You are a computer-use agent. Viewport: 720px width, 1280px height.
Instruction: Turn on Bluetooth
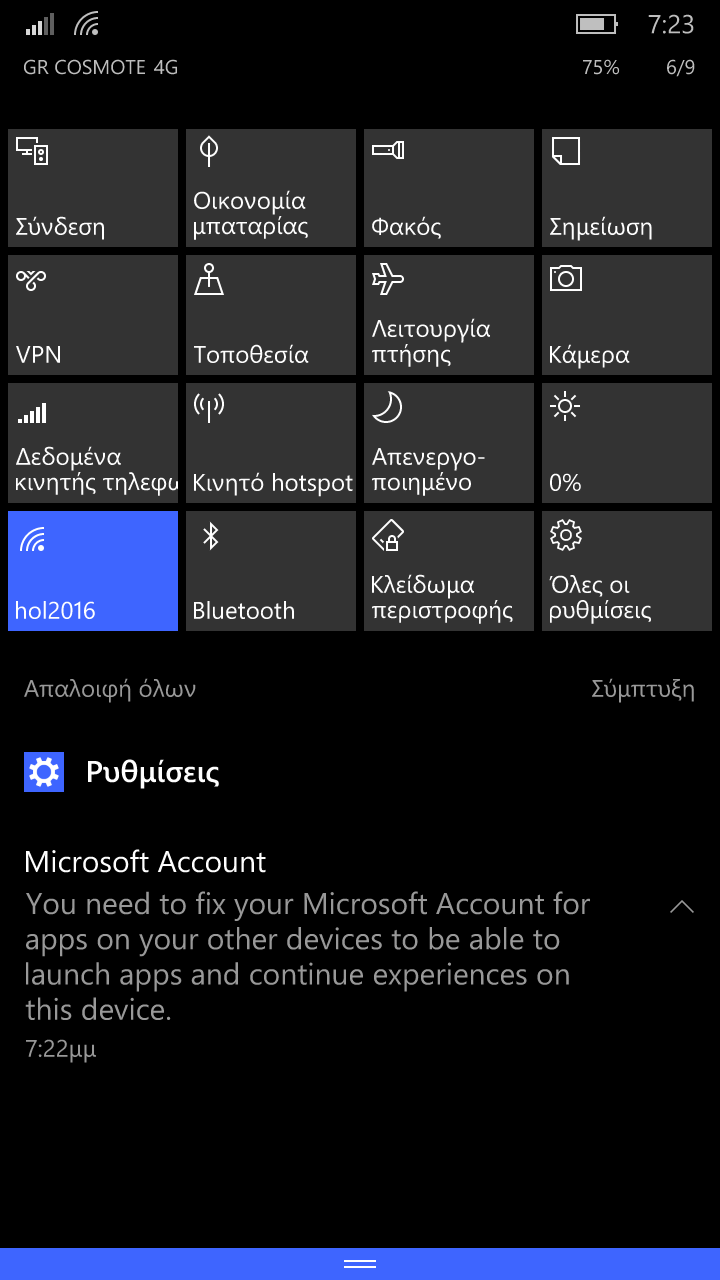tap(271, 571)
